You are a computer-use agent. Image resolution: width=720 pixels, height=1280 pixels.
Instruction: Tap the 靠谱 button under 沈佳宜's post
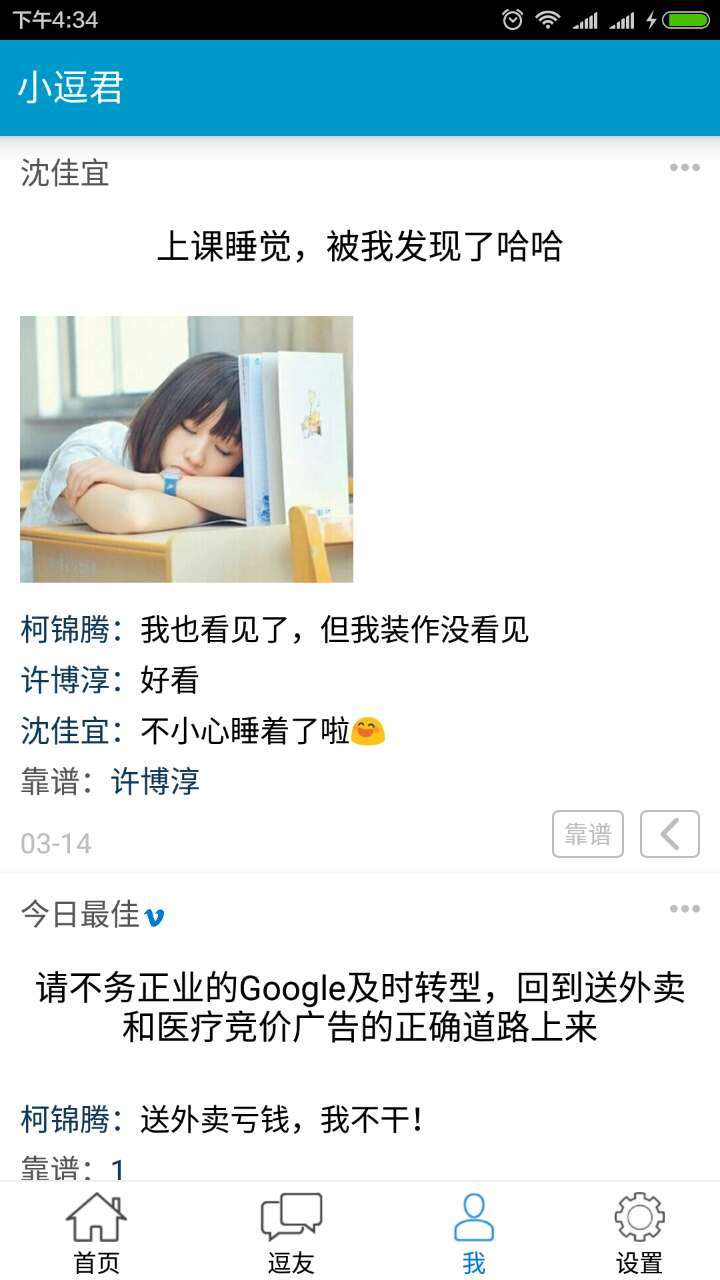point(588,834)
